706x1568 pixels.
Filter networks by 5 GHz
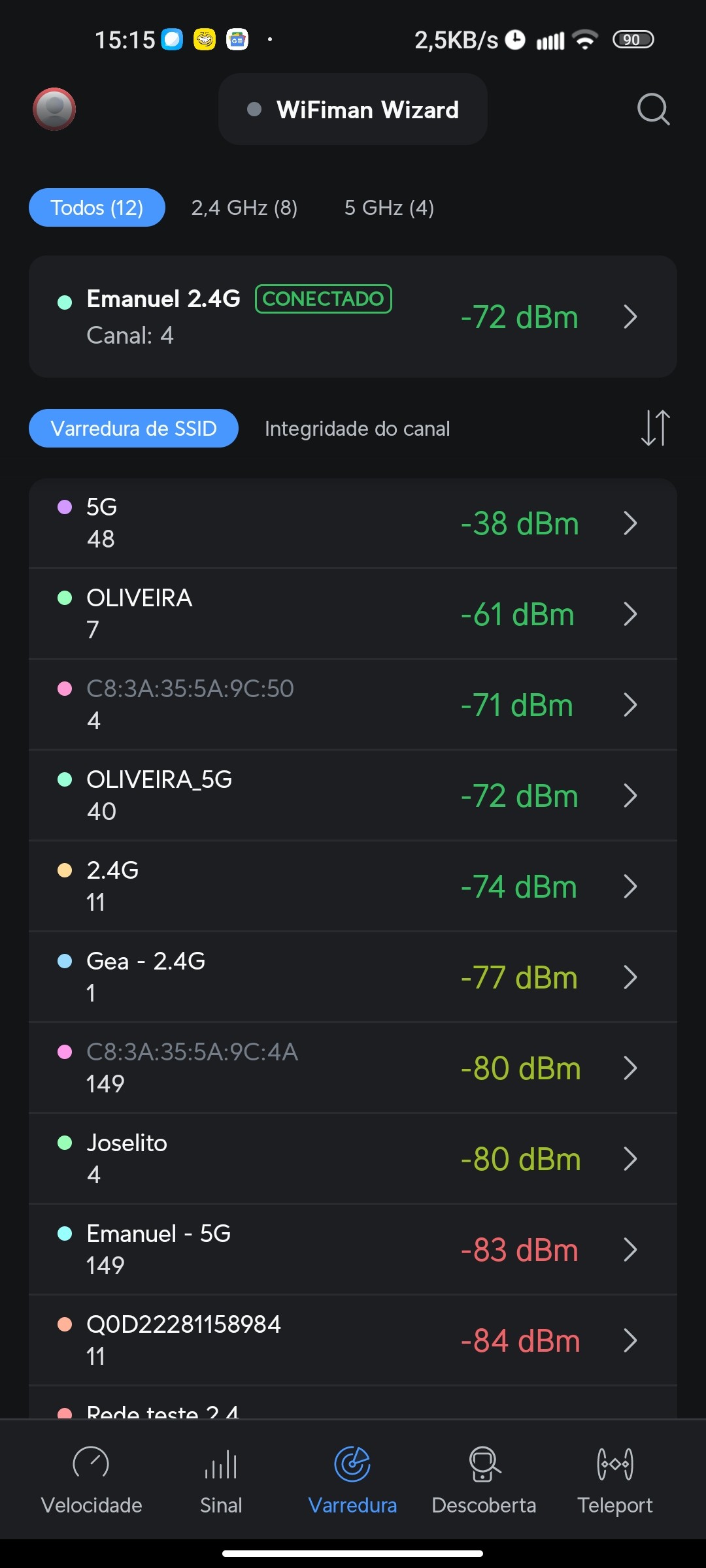(389, 208)
